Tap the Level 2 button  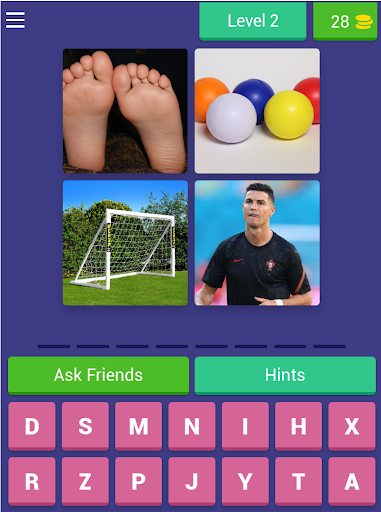point(253,21)
